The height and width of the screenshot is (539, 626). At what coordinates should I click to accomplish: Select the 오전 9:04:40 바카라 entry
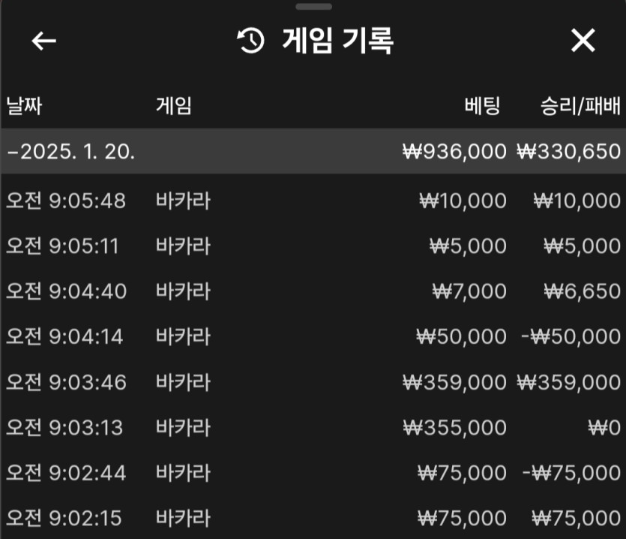click(x=312, y=291)
